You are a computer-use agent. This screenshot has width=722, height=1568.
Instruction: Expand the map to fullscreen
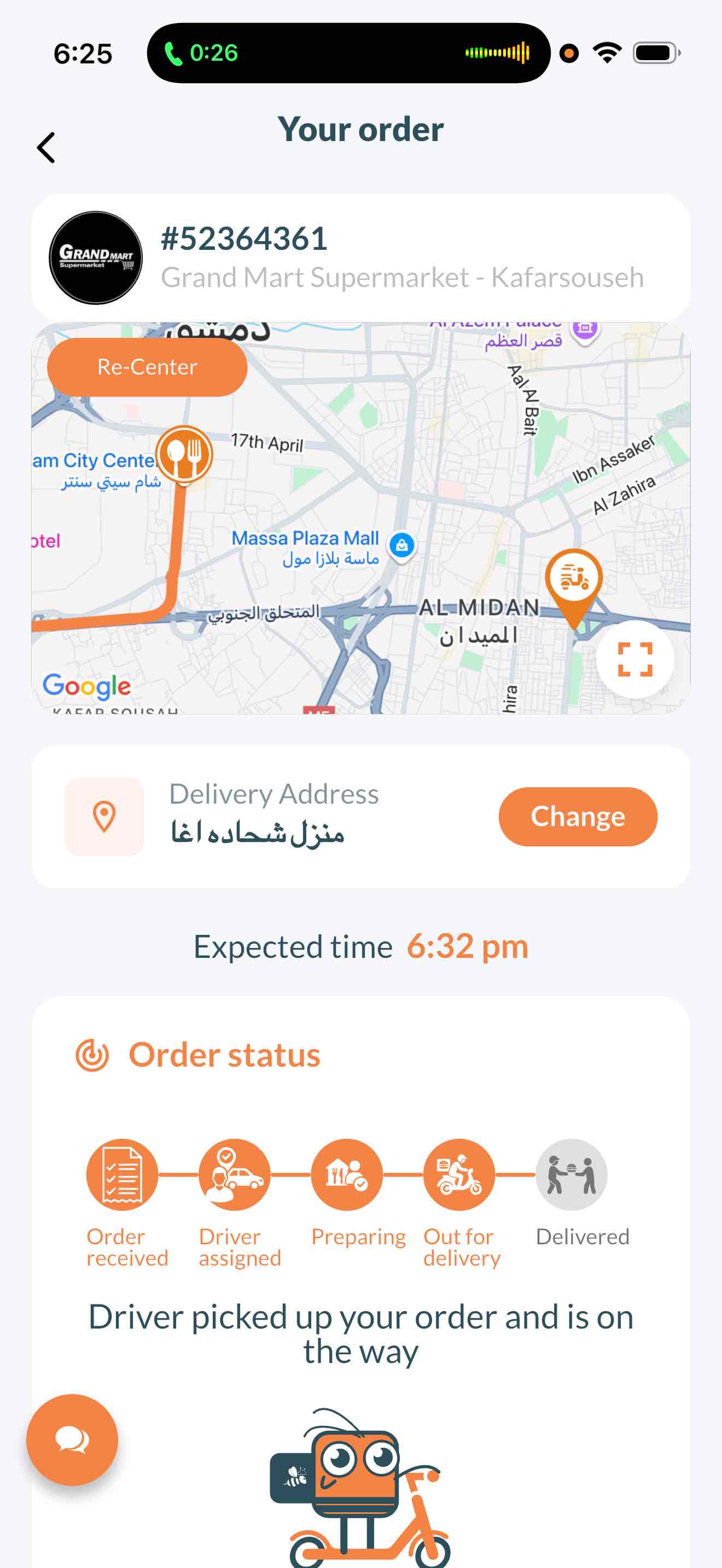point(634,659)
